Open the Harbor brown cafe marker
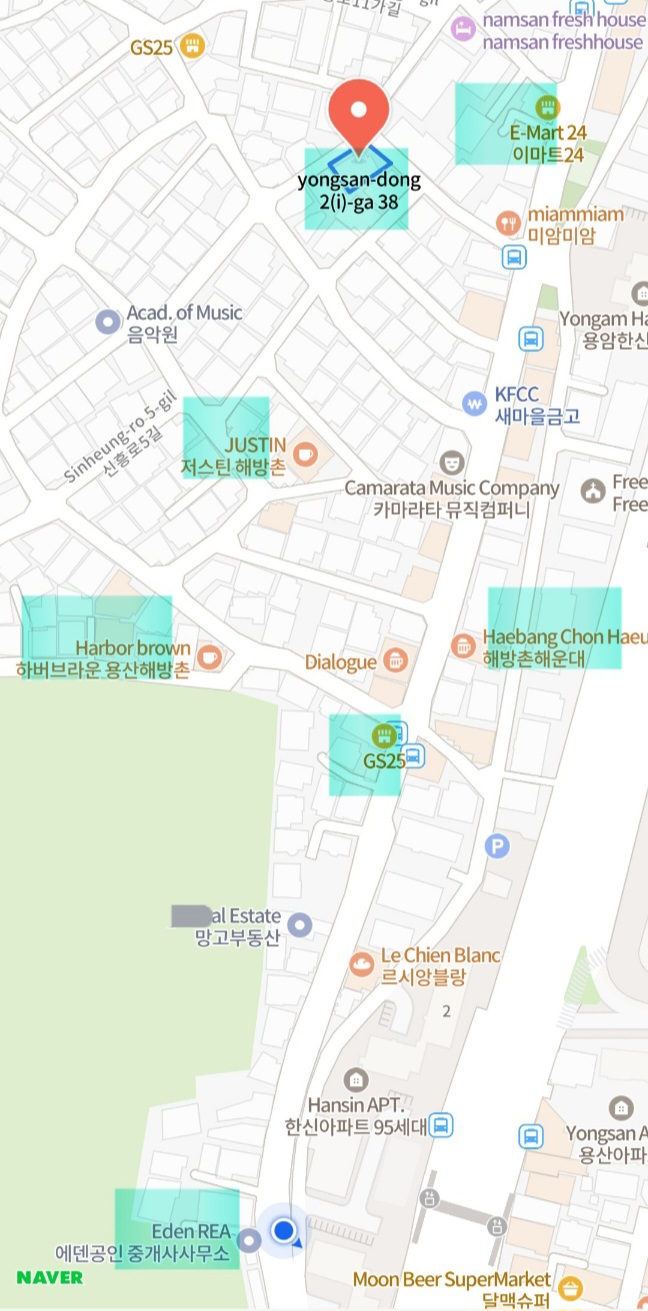This screenshot has width=648, height=1311. coord(209,657)
